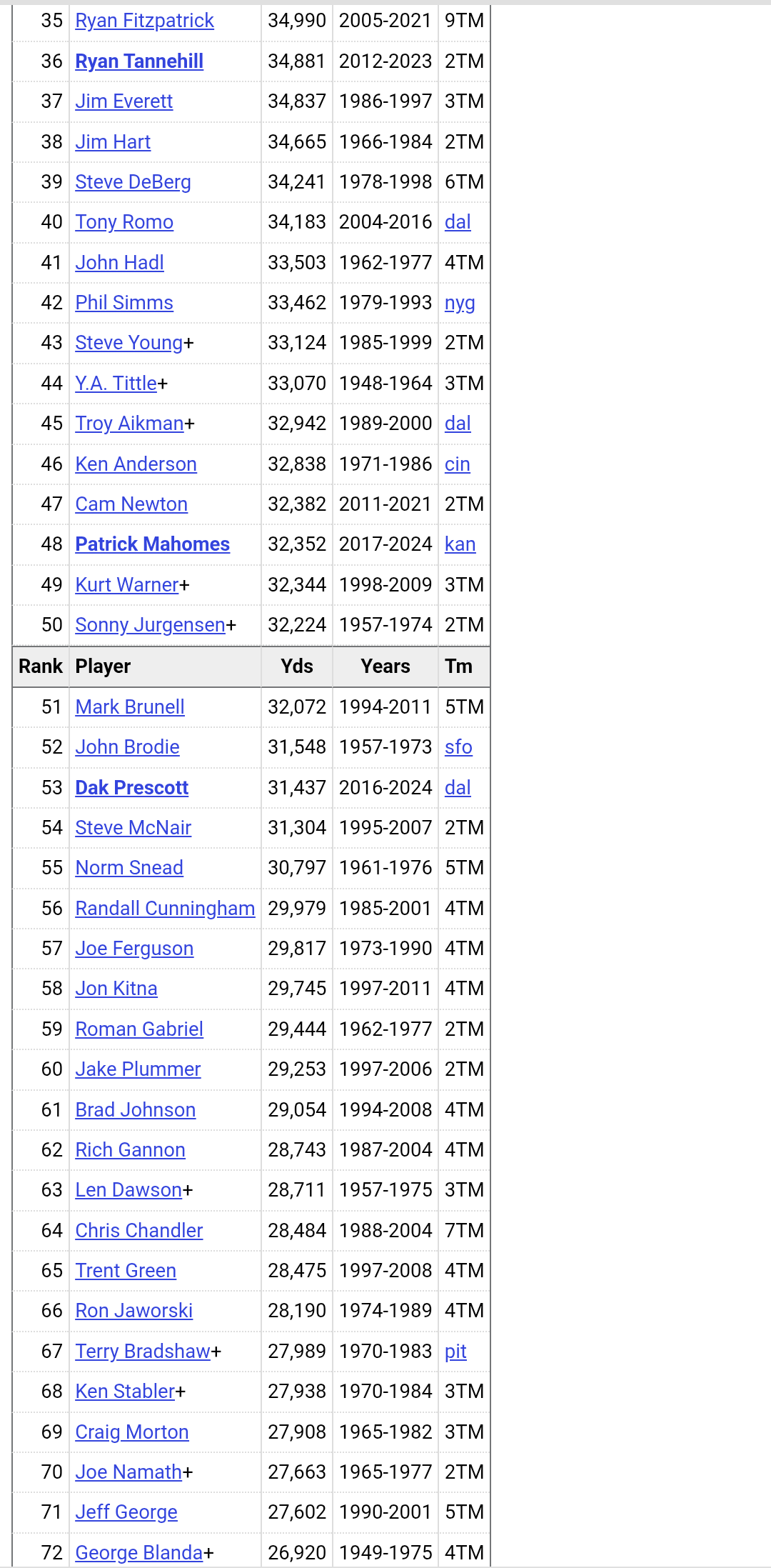Tap the pit team link
Image resolution: width=771 pixels, height=1568 pixels.
click(x=455, y=1352)
